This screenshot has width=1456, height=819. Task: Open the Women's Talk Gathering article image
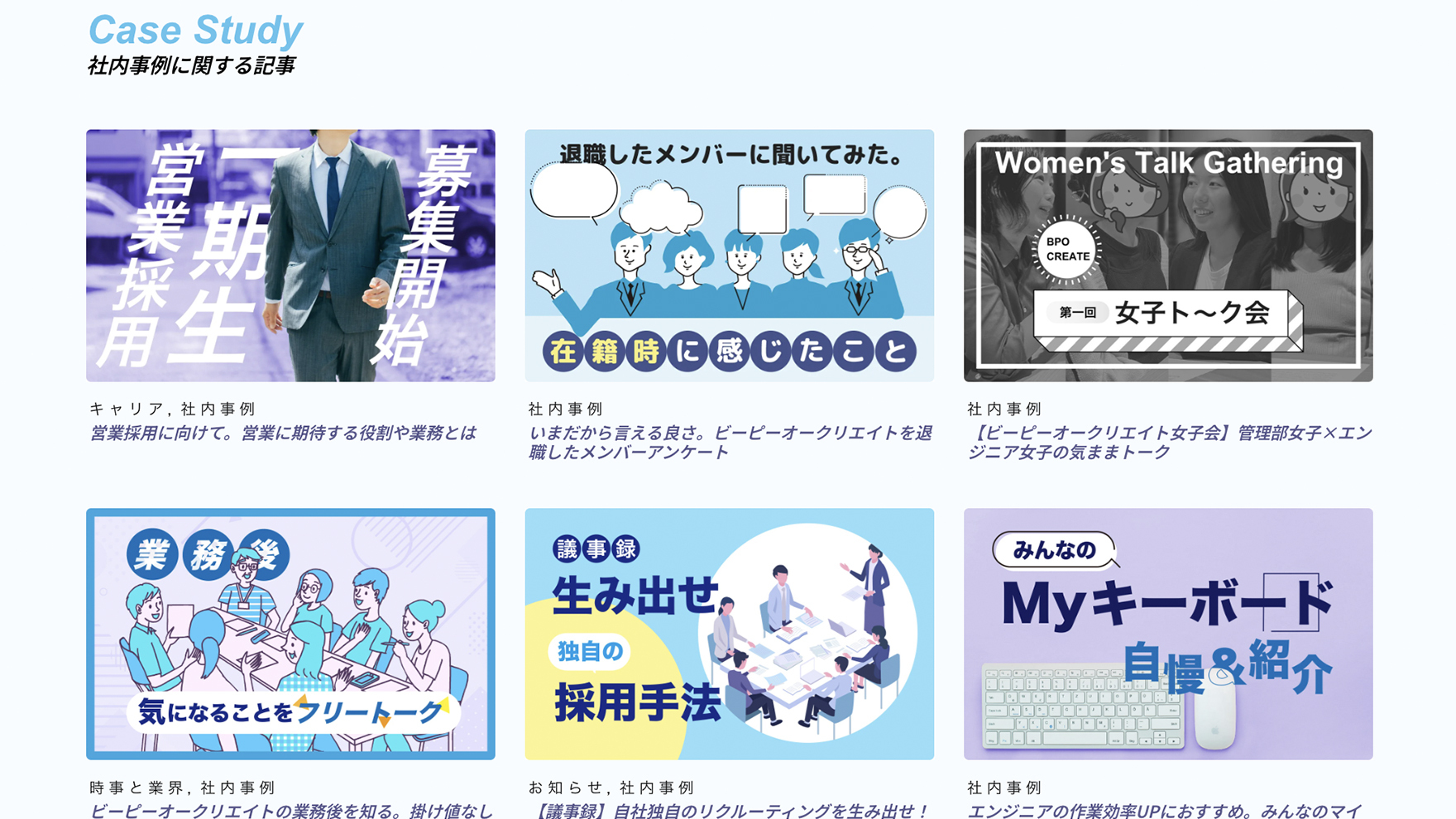click(1167, 255)
